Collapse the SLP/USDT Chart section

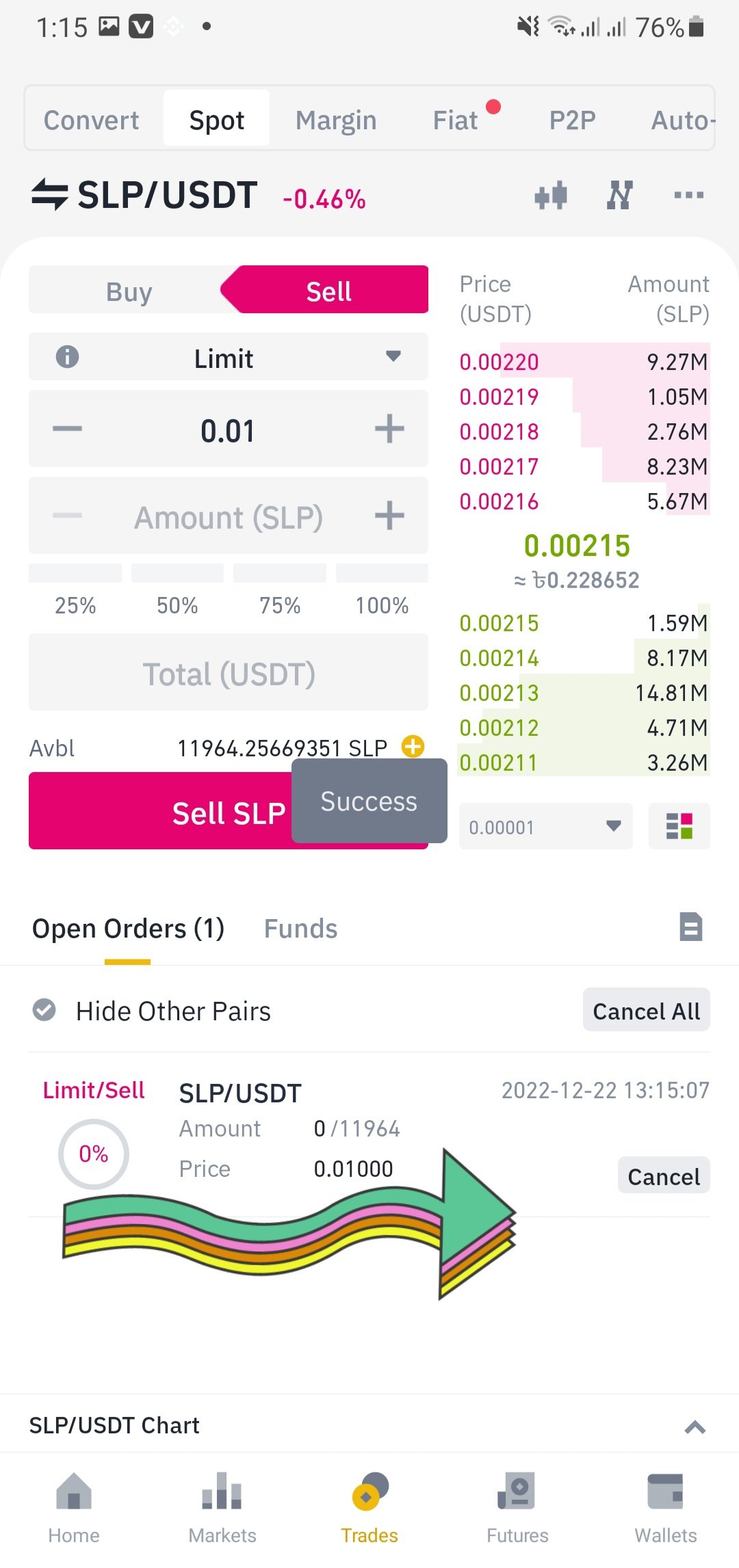pos(695,1428)
